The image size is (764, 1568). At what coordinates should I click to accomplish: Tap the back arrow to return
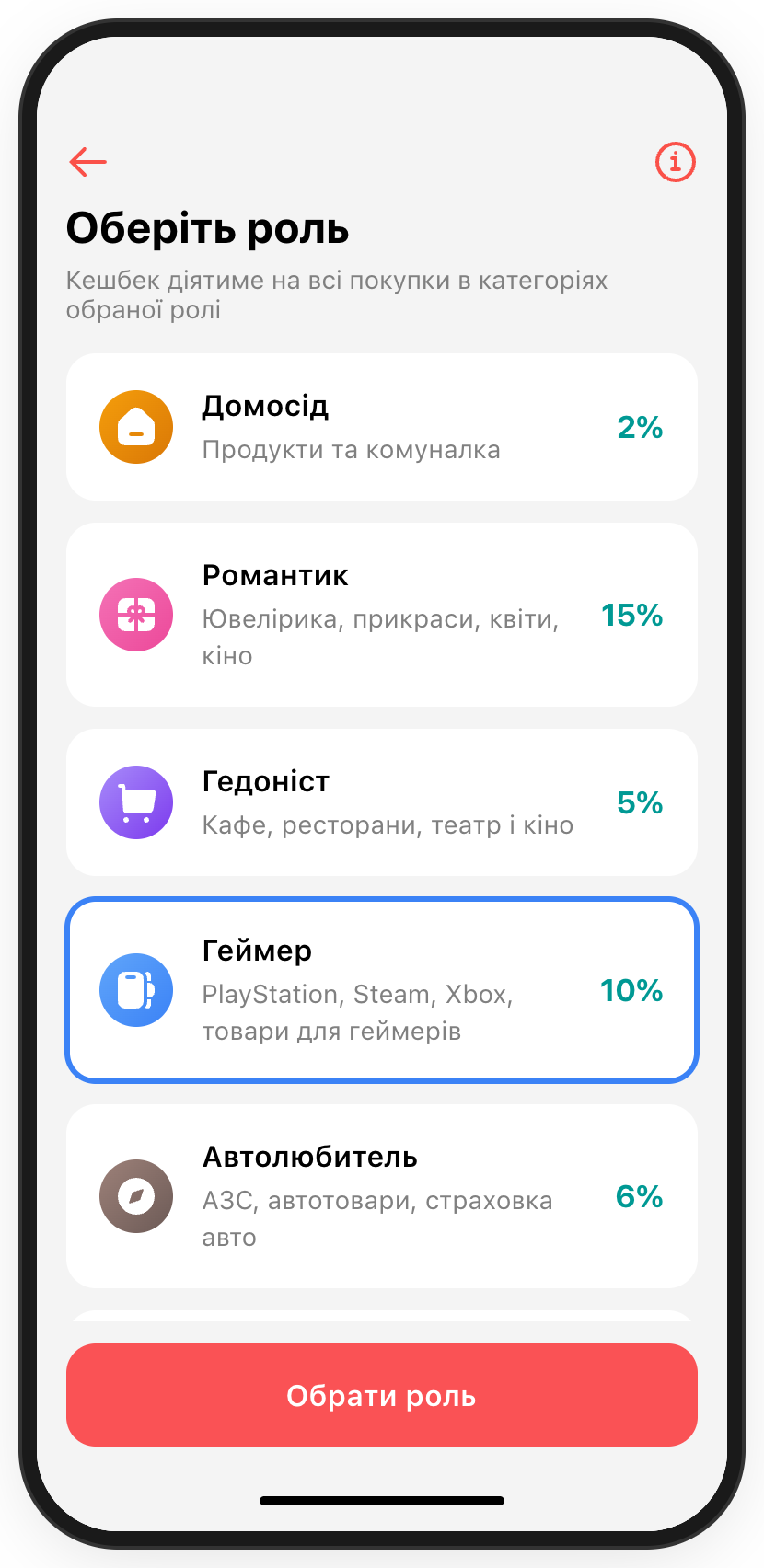click(x=87, y=162)
